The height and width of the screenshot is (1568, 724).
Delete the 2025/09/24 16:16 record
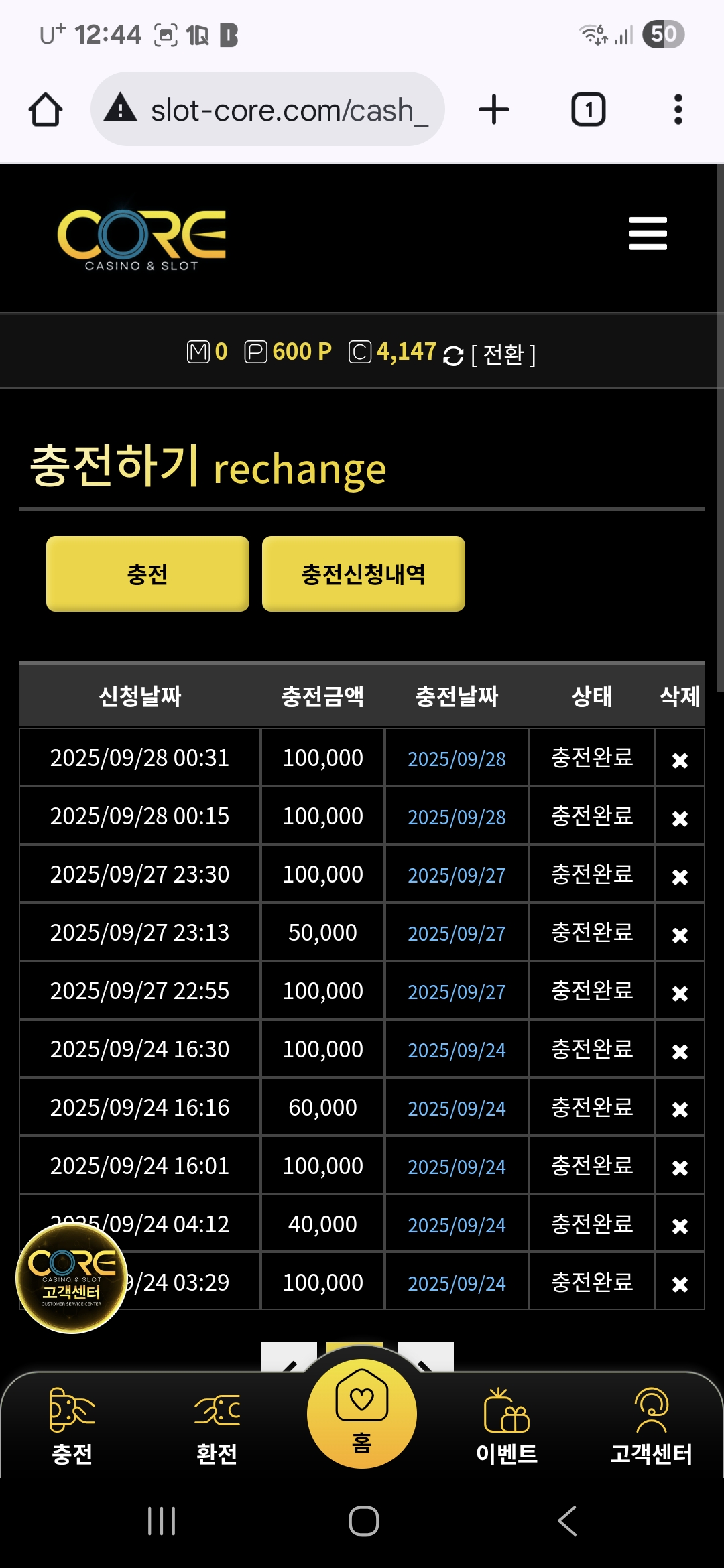680,1110
